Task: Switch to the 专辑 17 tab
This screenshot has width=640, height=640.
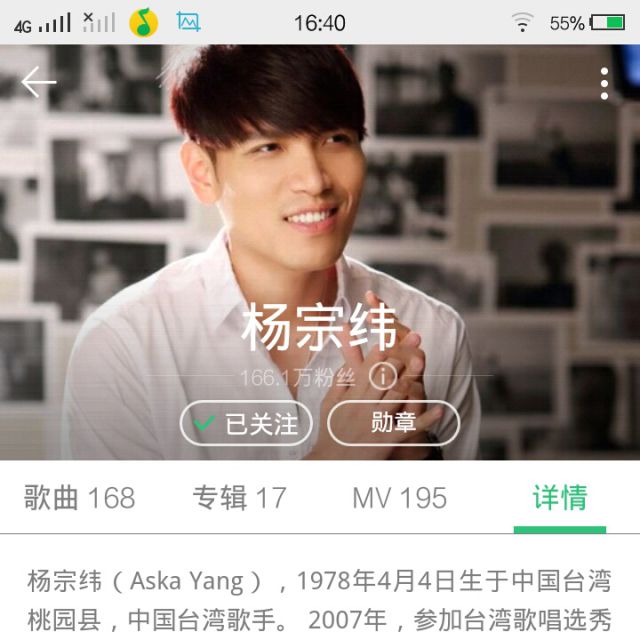Action: [x=240, y=497]
